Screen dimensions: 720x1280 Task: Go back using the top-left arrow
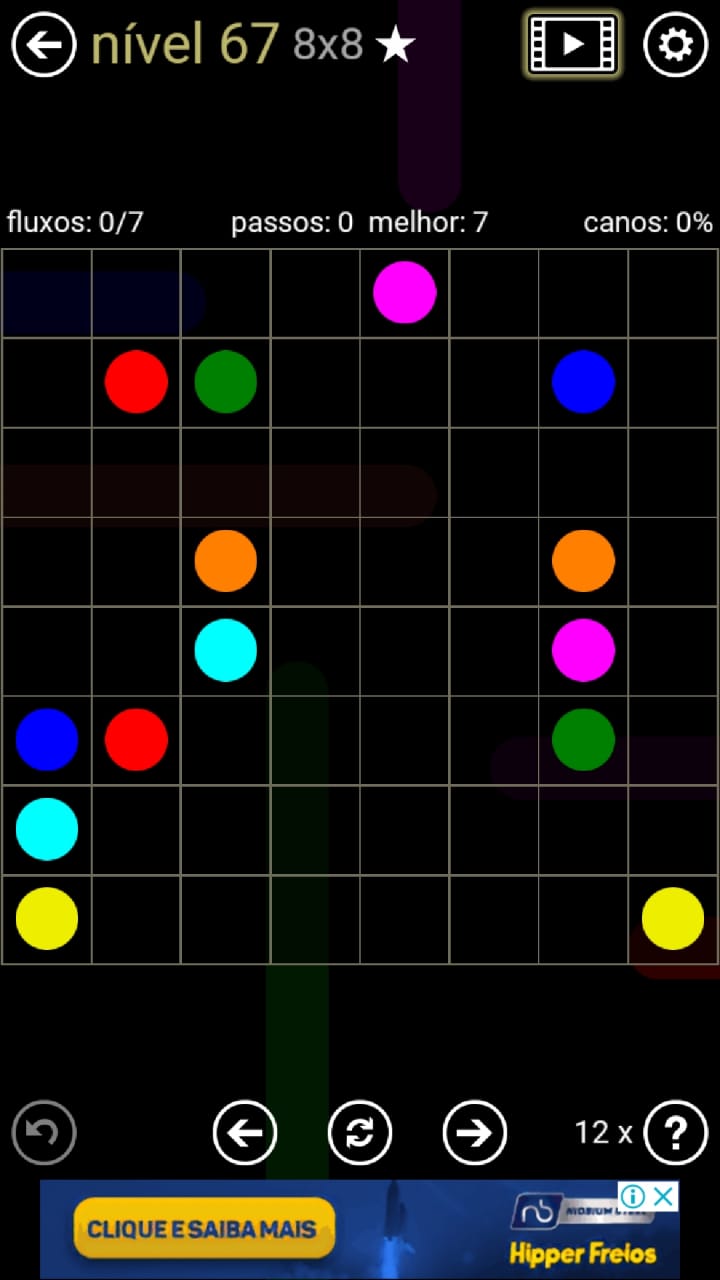click(x=44, y=45)
